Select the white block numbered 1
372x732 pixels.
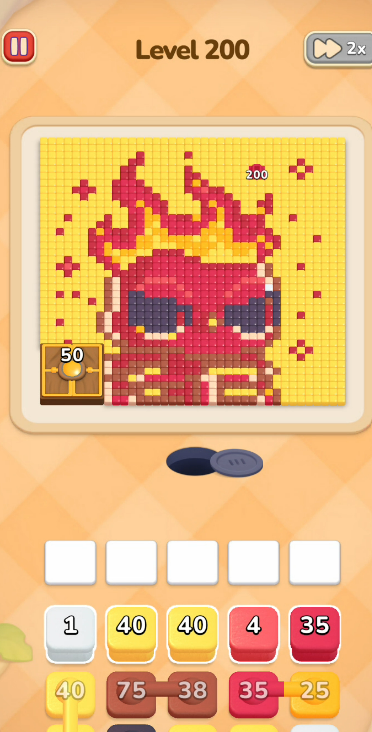[70, 633]
